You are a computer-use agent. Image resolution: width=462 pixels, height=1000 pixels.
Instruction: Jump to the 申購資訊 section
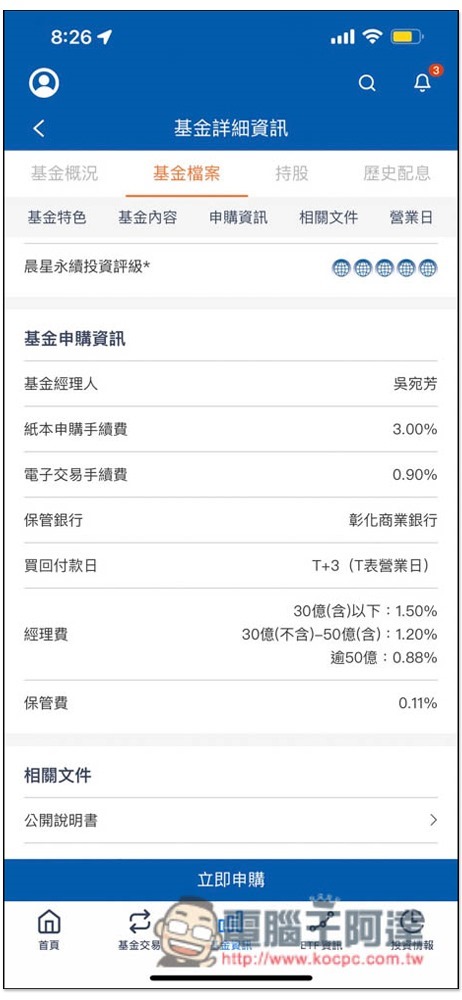click(x=239, y=217)
